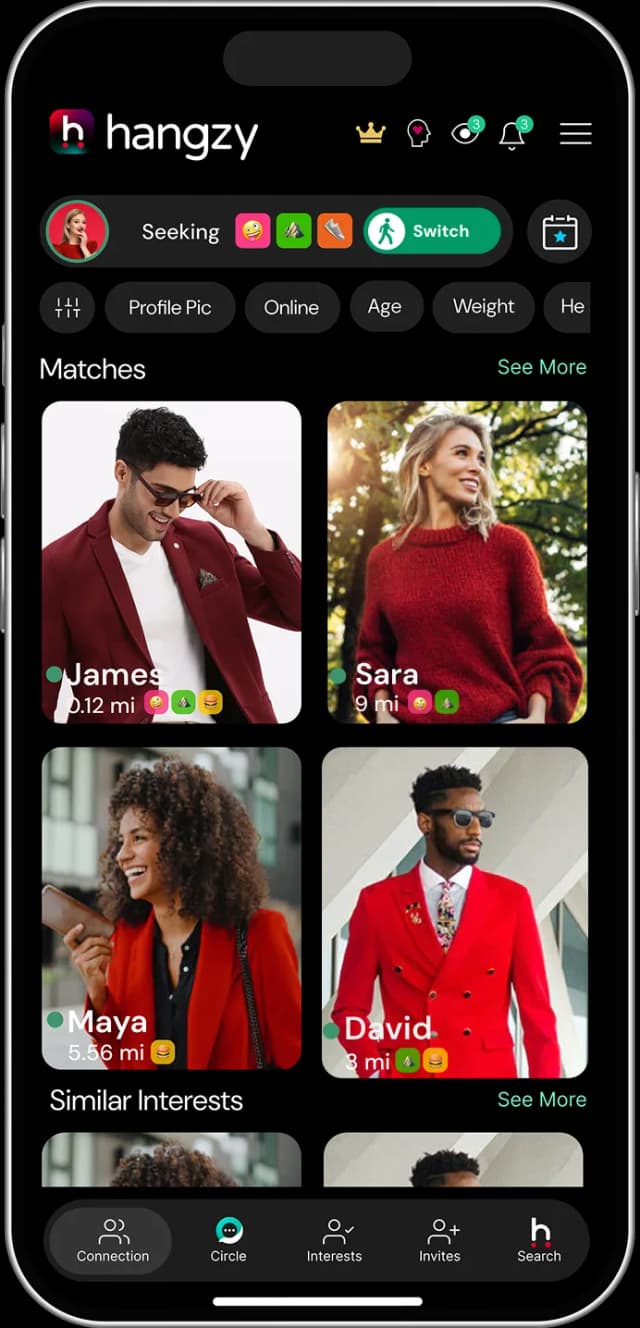See more Similar Interests
The width and height of the screenshot is (640, 1328).
point(542,1099)
